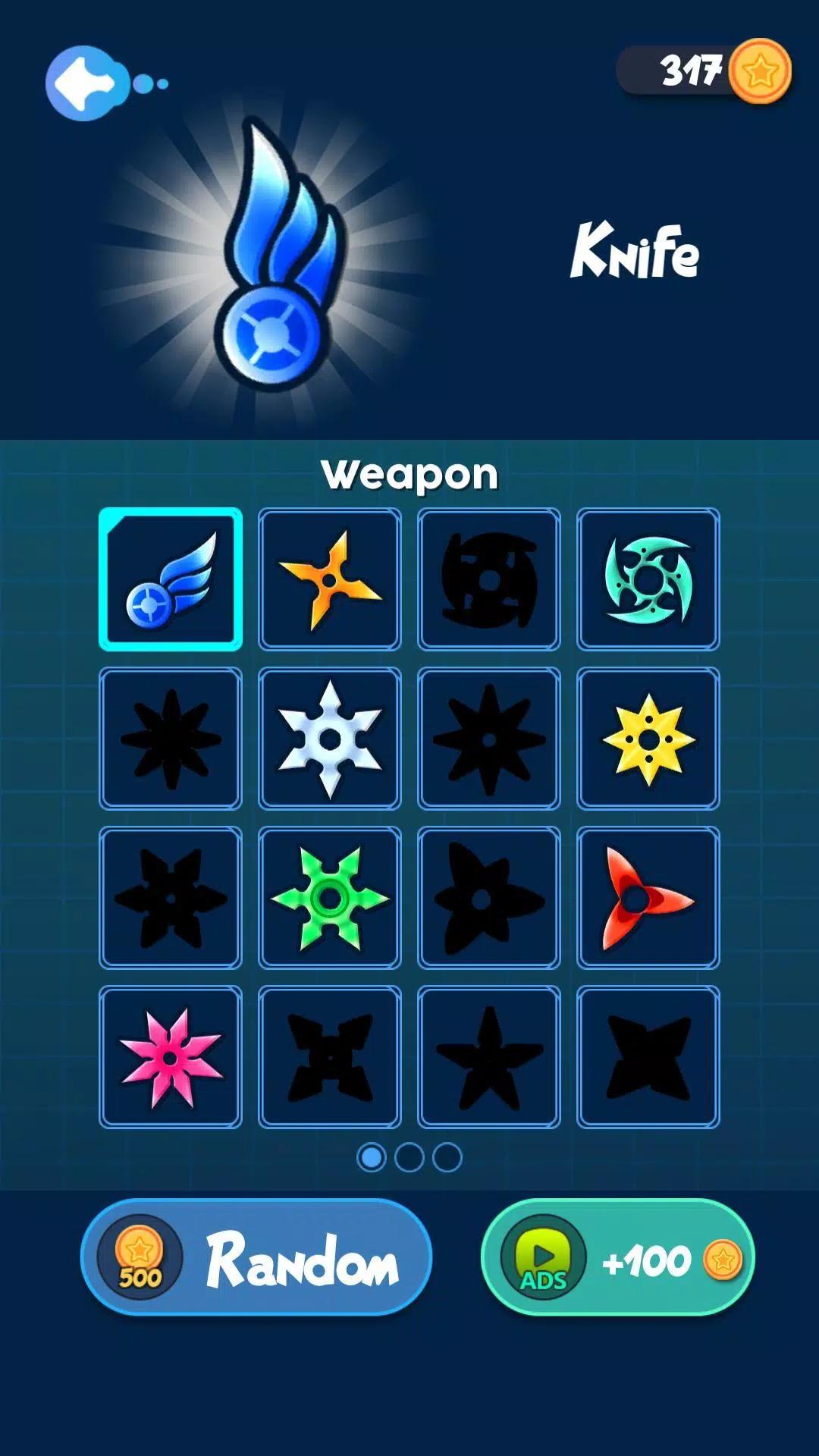The image size is (819, 1456).
Task: Select the blue winged knife weapon
Action: tap(171, 579)
